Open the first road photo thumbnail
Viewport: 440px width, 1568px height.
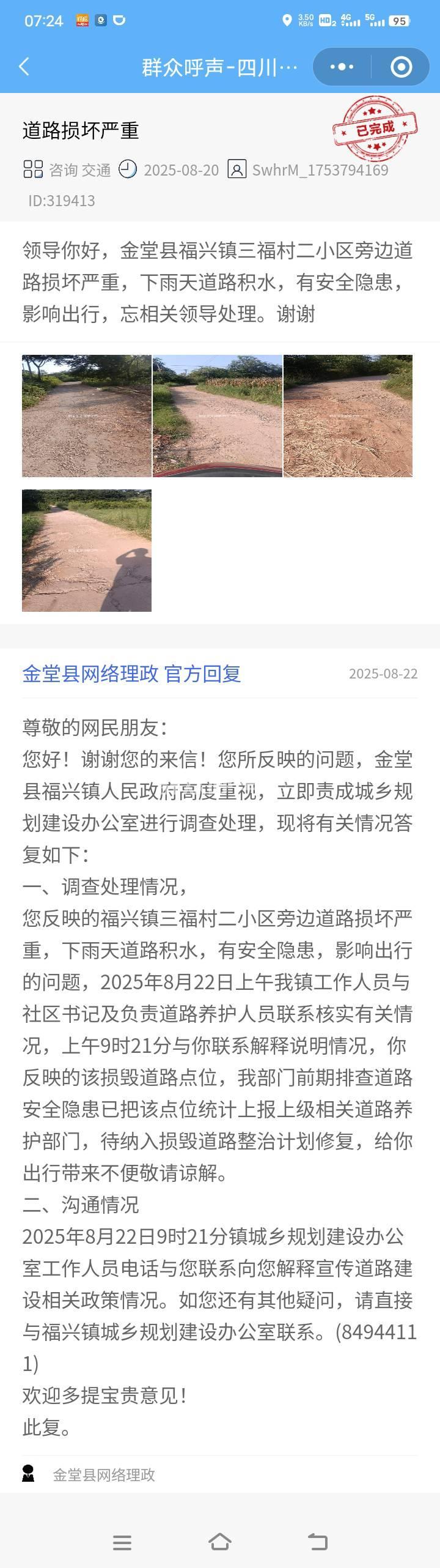[87, 416]
